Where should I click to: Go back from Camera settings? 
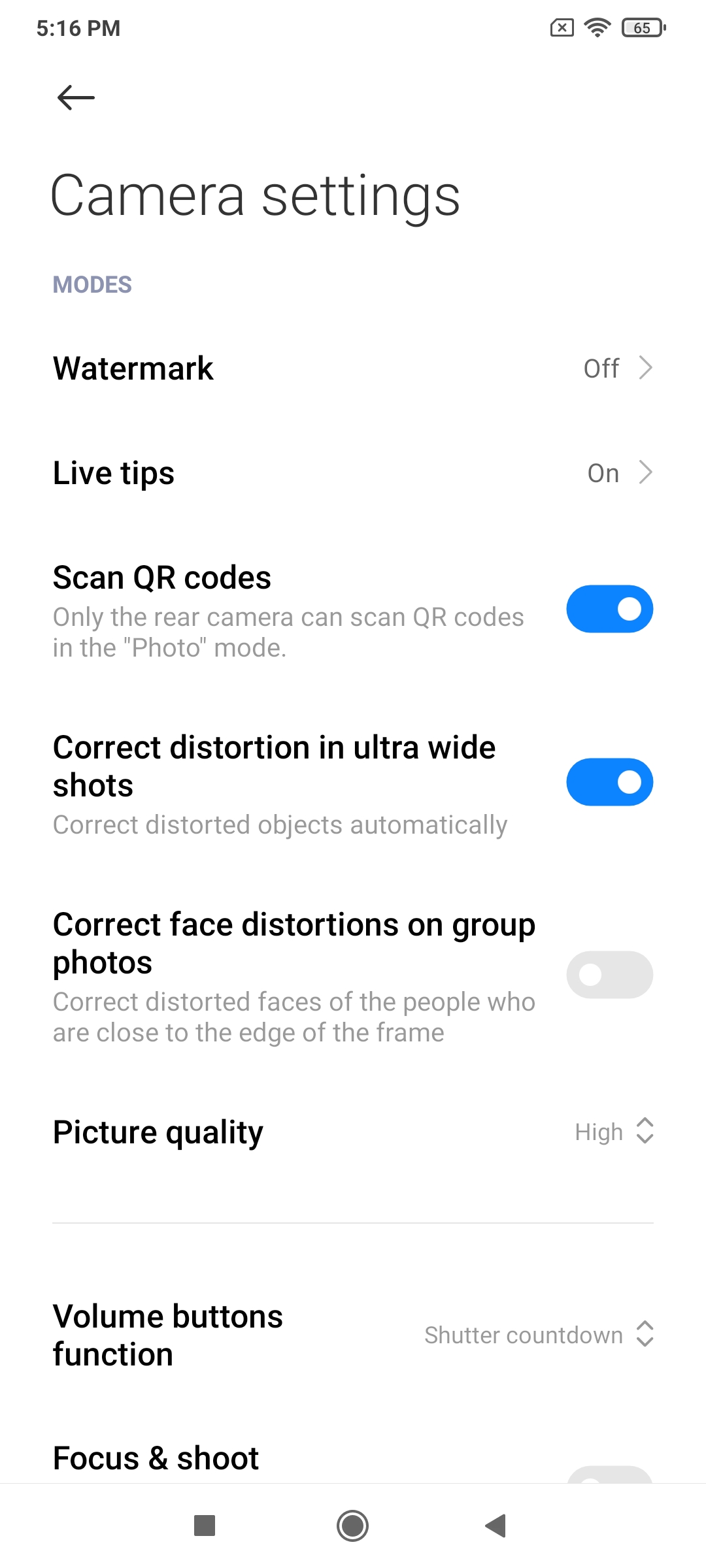(x=76, y=98)
